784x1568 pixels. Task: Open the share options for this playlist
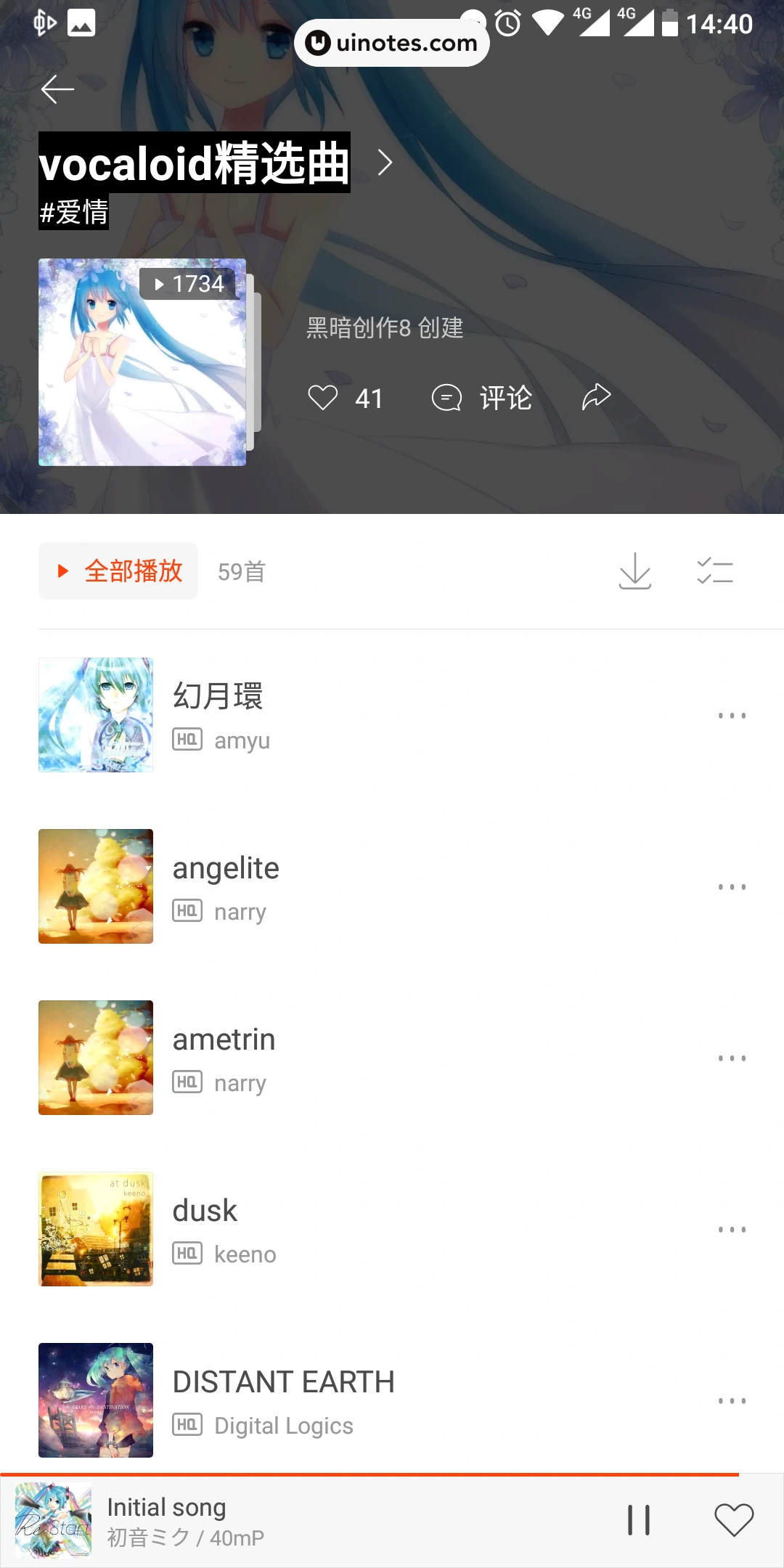(595, 397)
